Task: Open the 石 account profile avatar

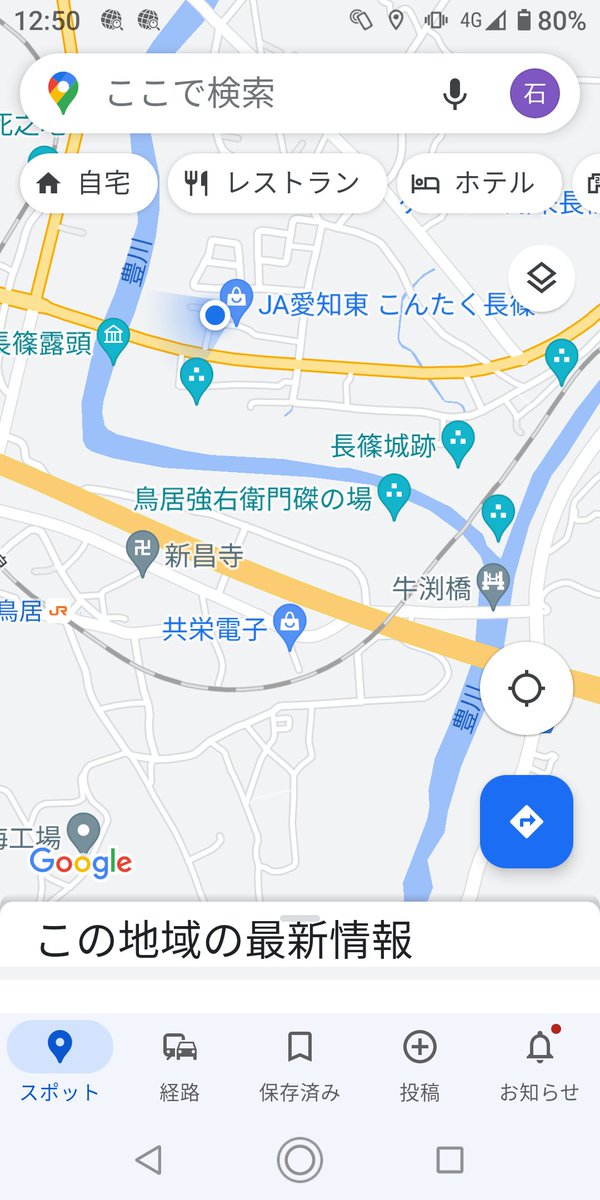Action: click(x=534, y=94)
